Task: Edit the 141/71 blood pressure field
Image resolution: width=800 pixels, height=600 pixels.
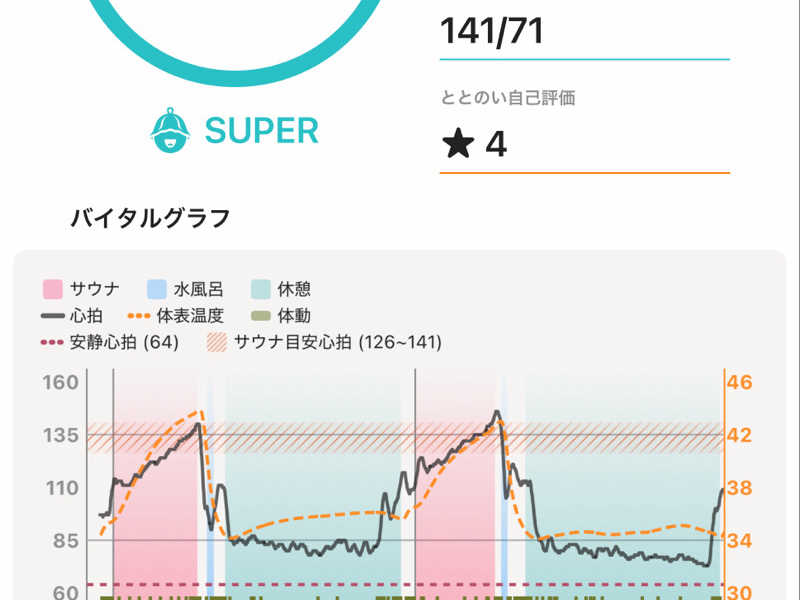Action: 585,32
